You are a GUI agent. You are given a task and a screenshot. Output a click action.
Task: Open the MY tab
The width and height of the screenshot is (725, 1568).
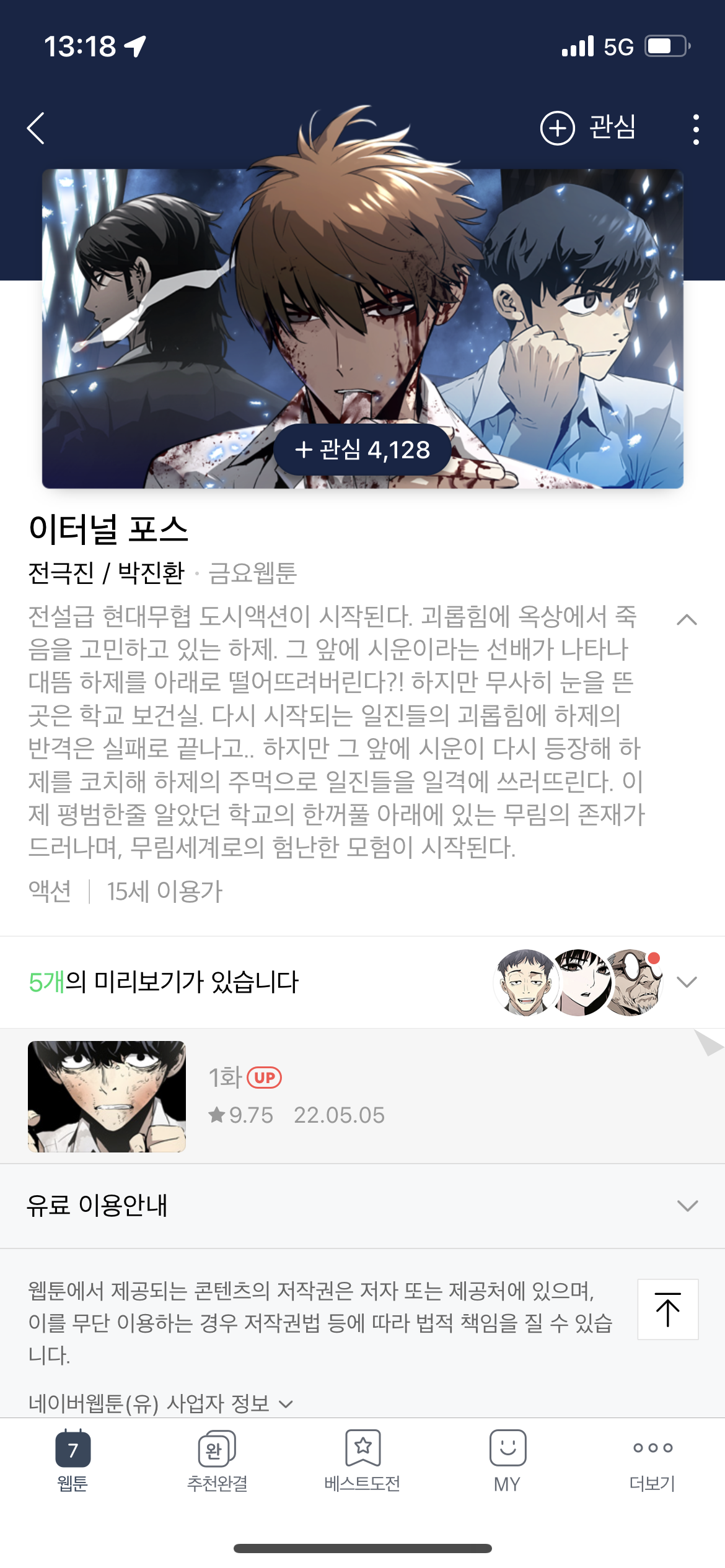click(x=507, y=1461)
